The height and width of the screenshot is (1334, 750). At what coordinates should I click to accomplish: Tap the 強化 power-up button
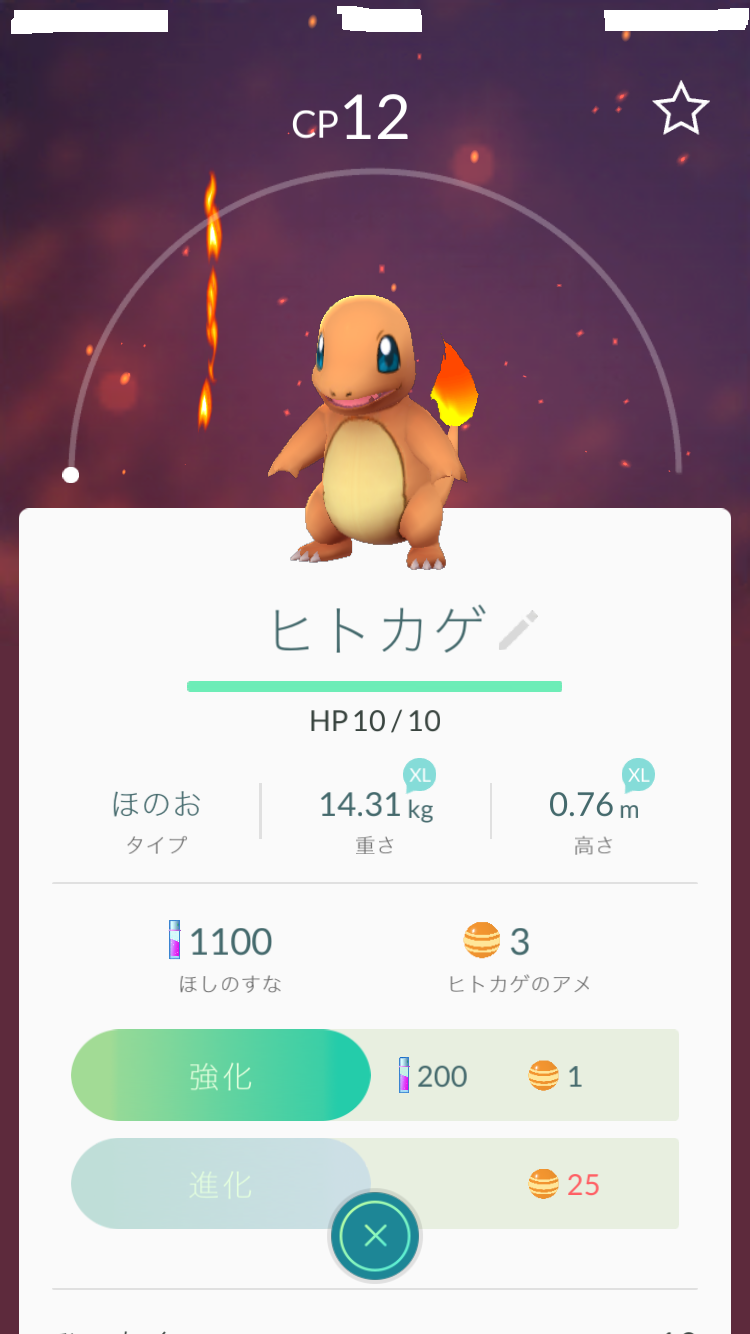coord(221,1075)
